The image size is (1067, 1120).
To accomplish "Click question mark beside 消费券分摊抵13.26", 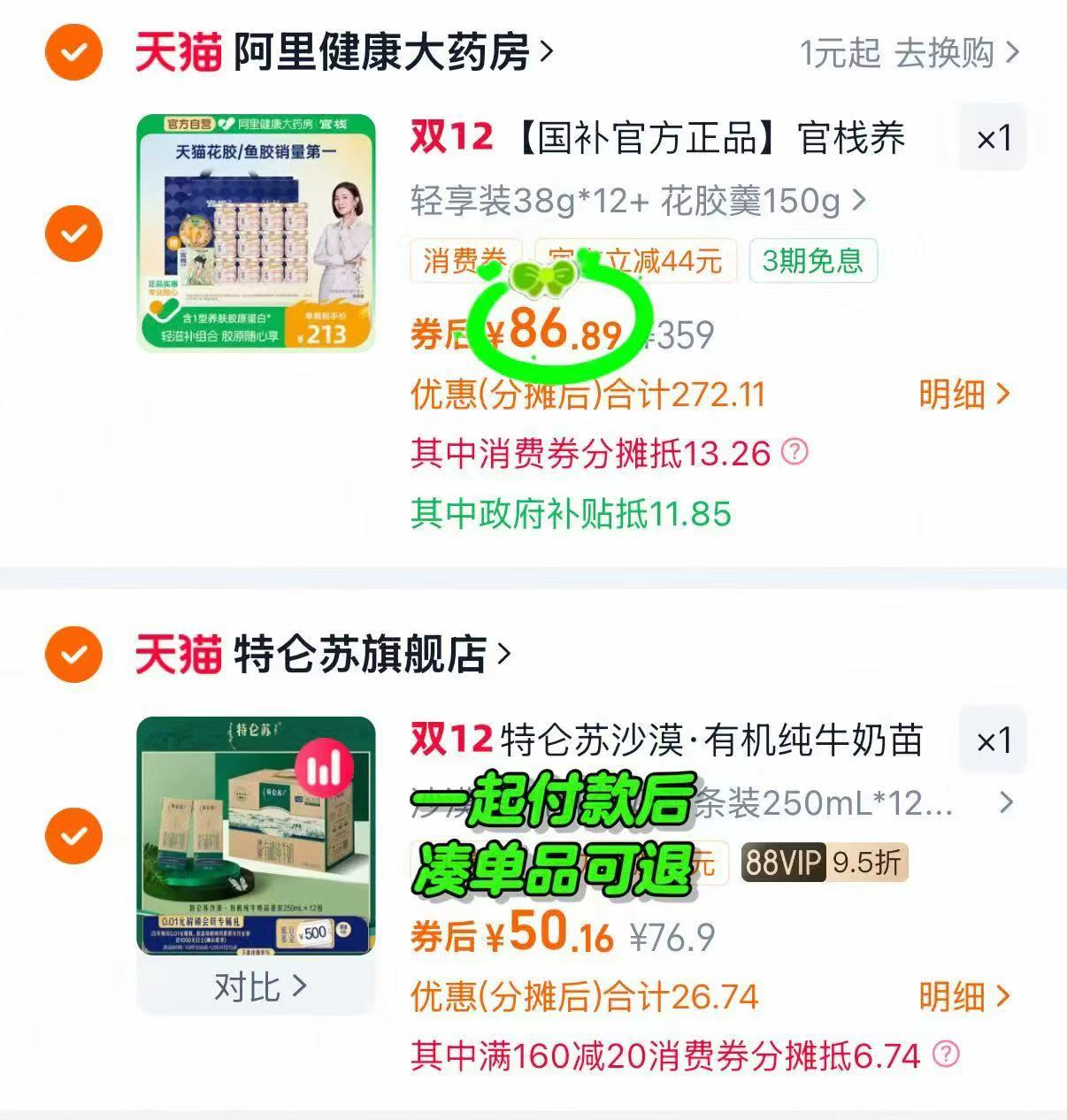I will tap(795, 453).
